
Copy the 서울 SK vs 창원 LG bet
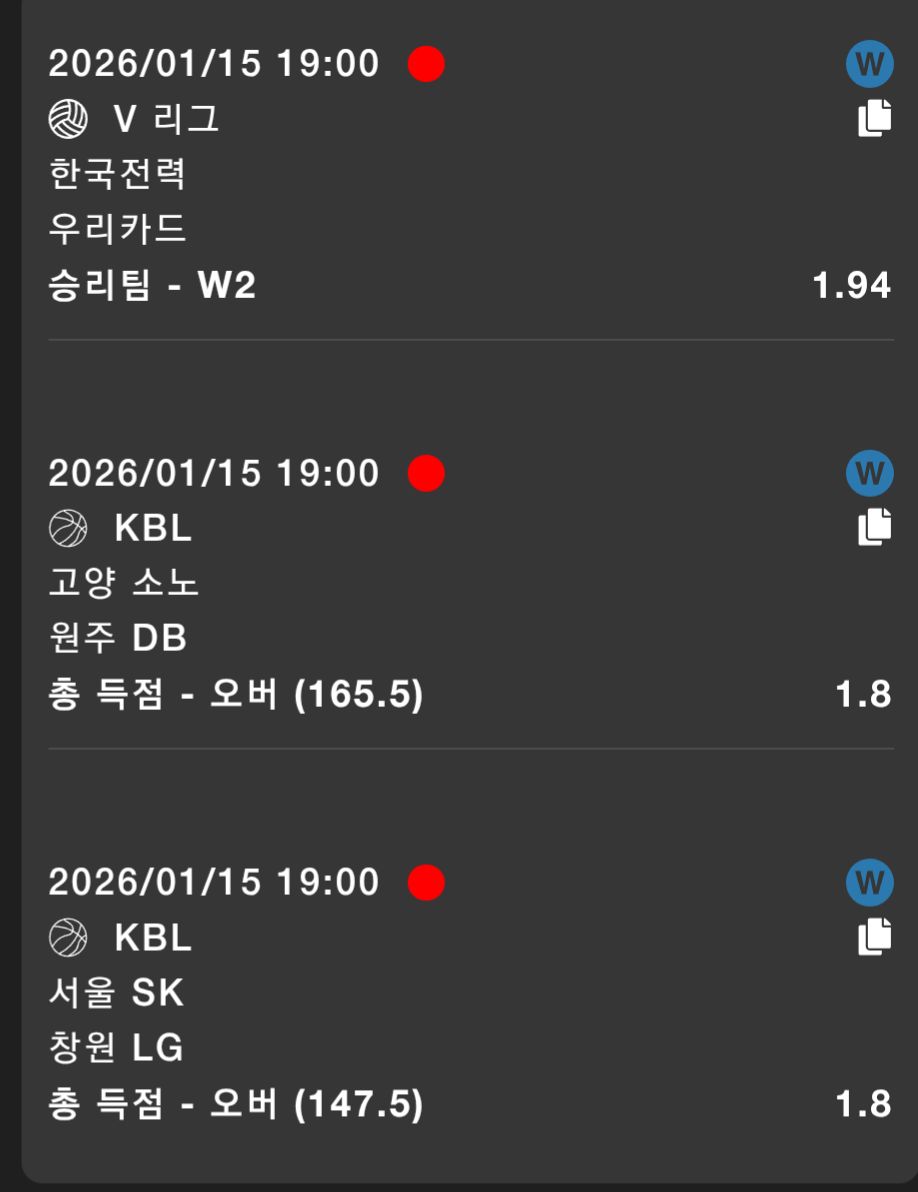(x=874, y=936)
